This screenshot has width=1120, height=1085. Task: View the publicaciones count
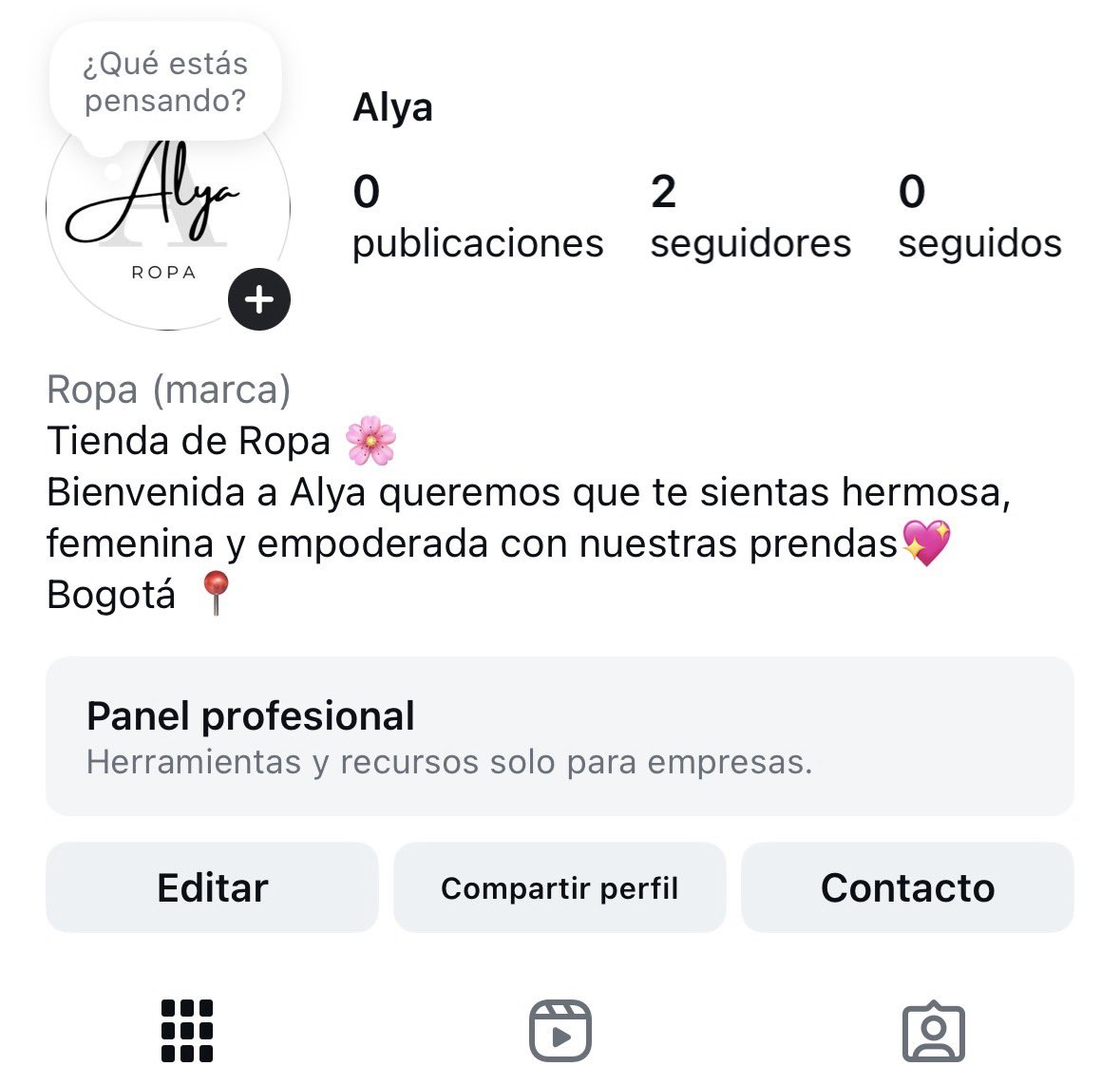point(477,218)
